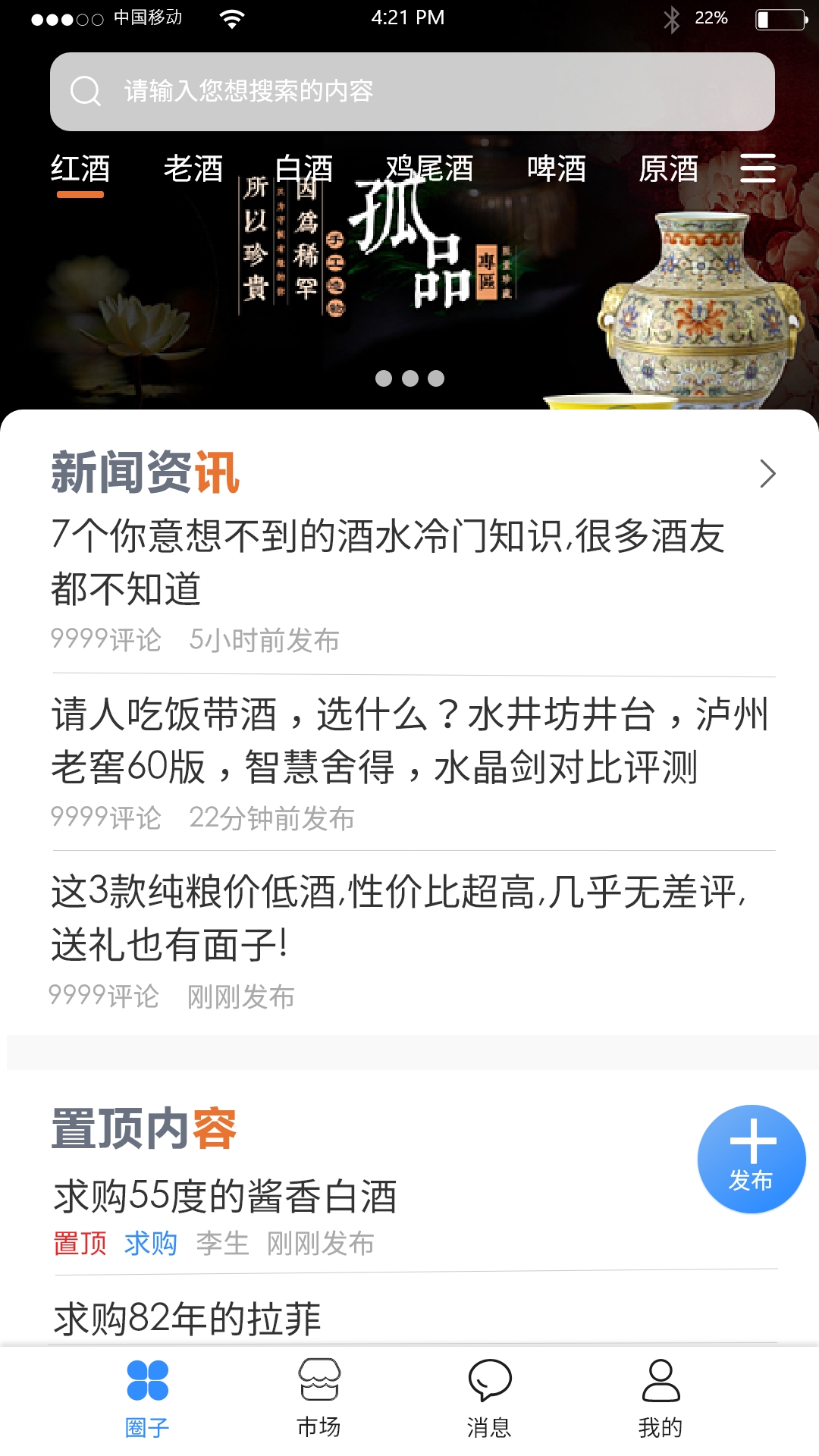The width and height of the screenshot is (819, 1456).
Task: Select the 红酒 category tab
Action: [x=80, y=169]
